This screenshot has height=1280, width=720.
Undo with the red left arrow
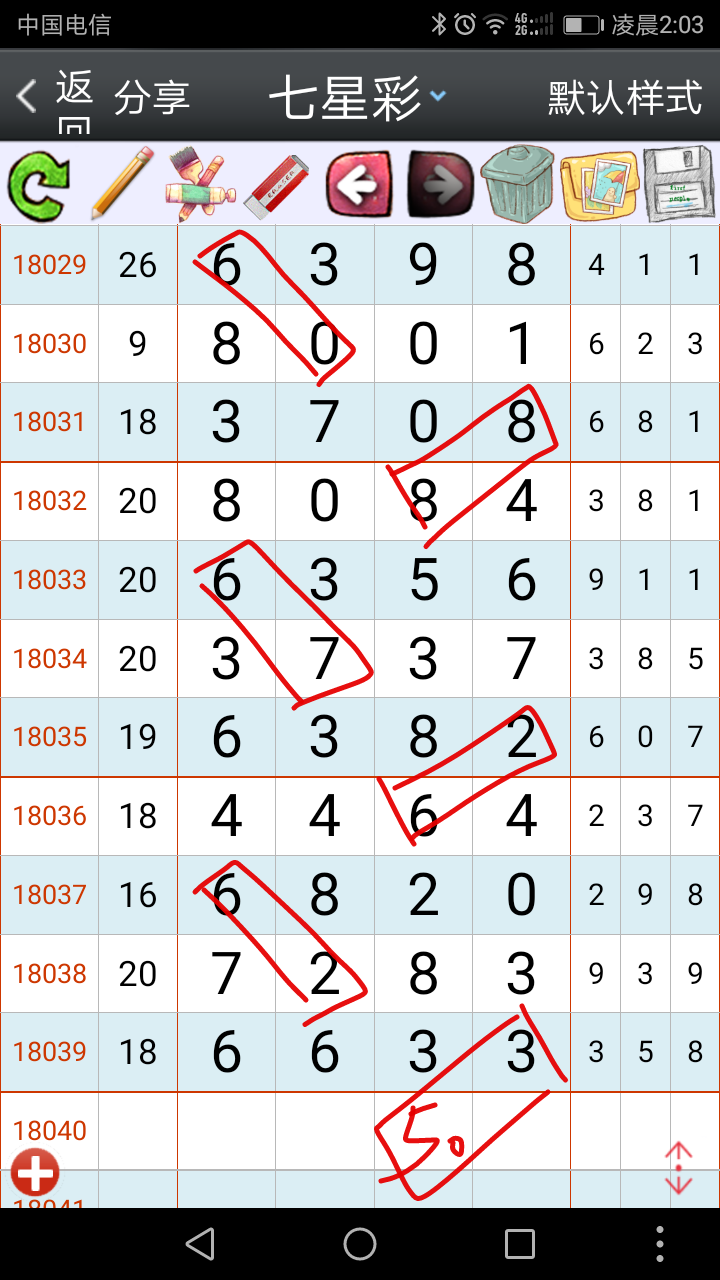(x=358, y=184)
